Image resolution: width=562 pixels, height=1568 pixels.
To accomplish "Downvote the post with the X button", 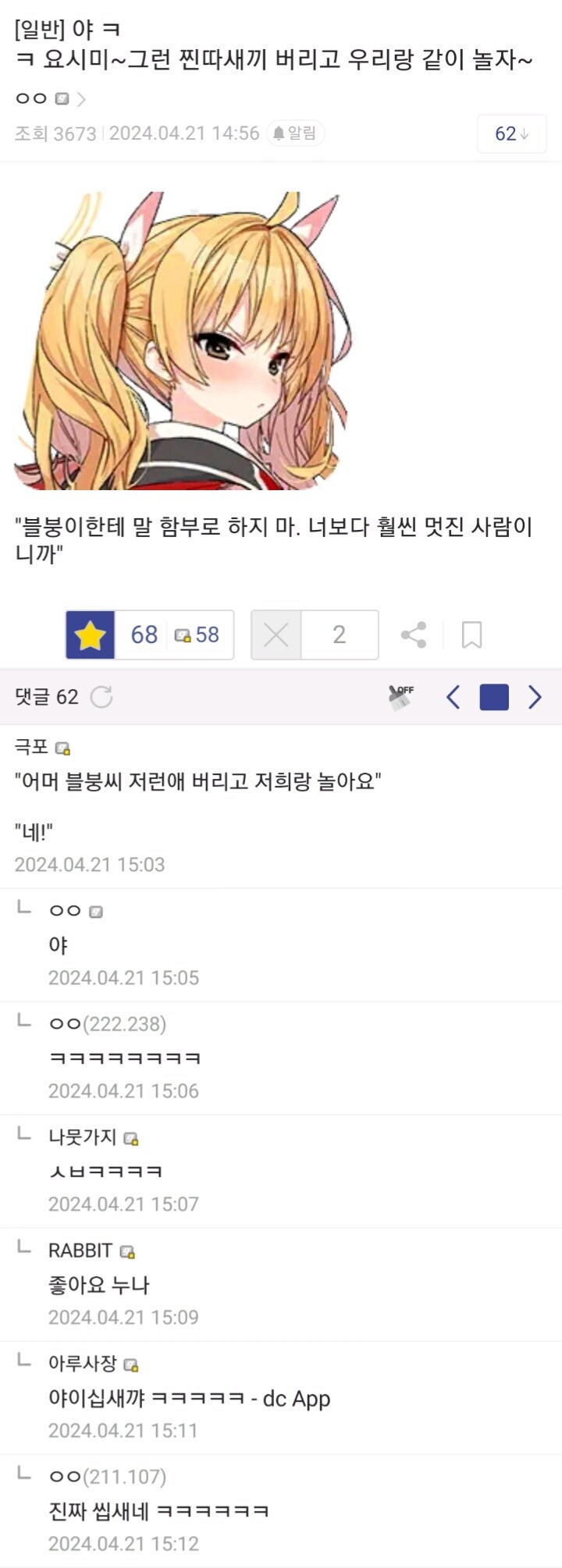I will pos(276,635).
